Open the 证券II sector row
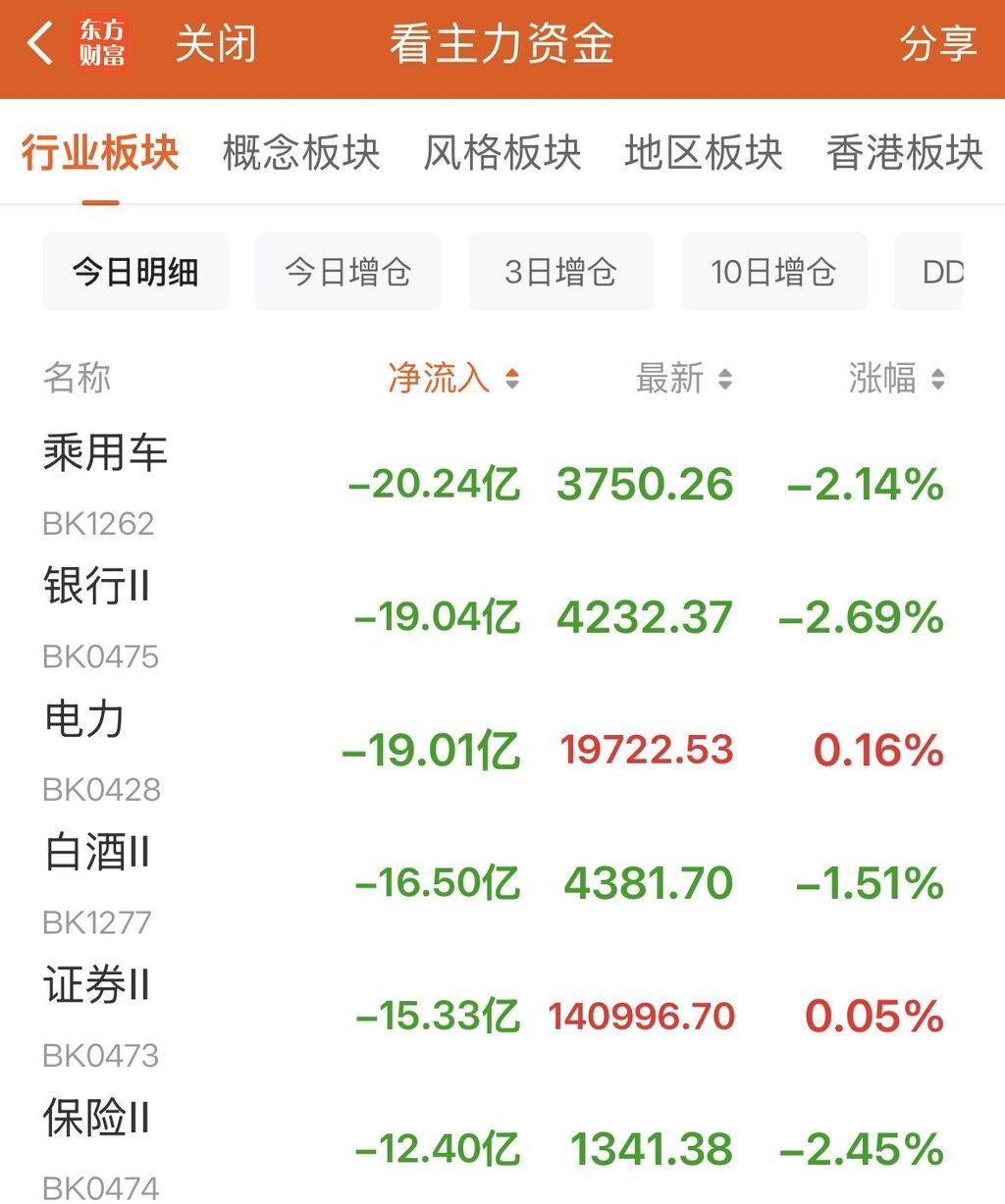This screenshot has width=1005, height=1204. click(502, 1017)
